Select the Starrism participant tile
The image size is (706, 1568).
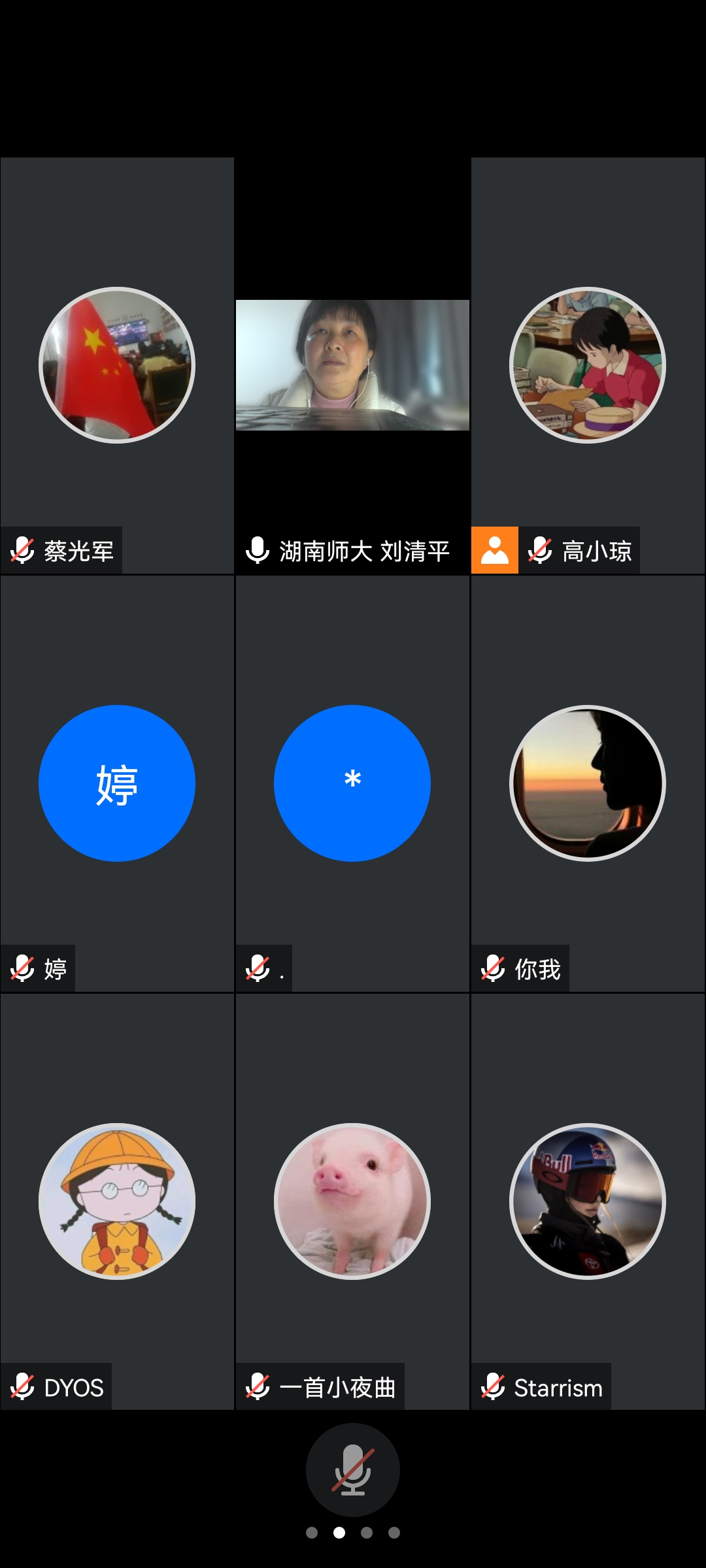pos(588,1201)
